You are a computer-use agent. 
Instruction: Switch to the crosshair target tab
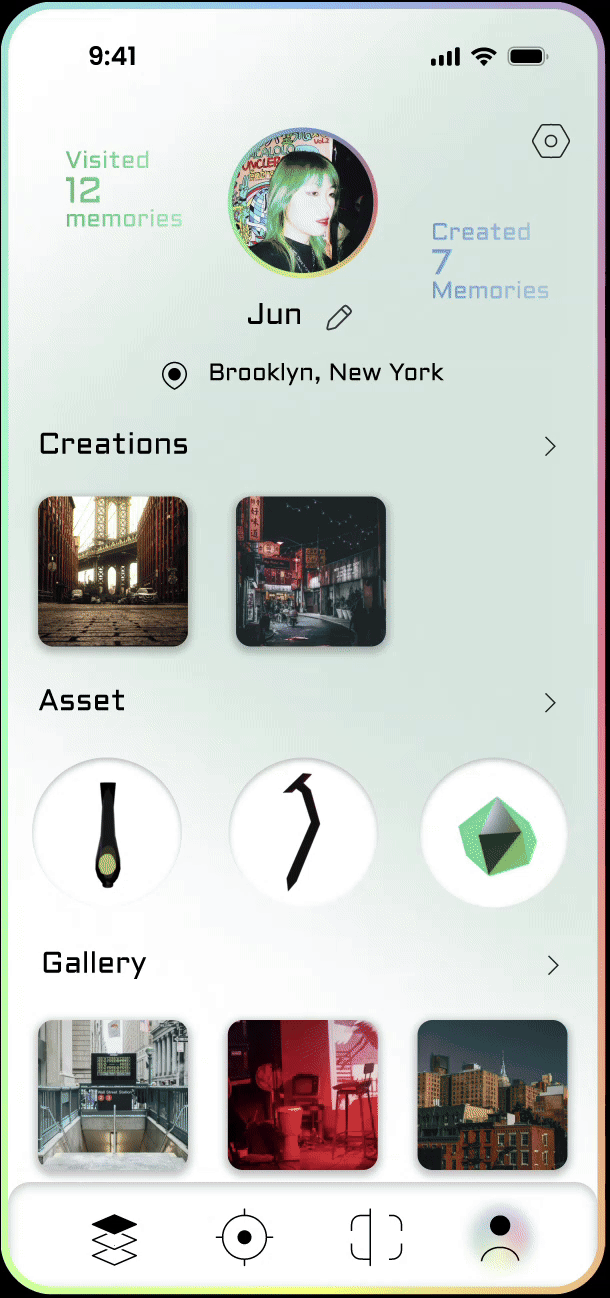tap(244, 1239)
